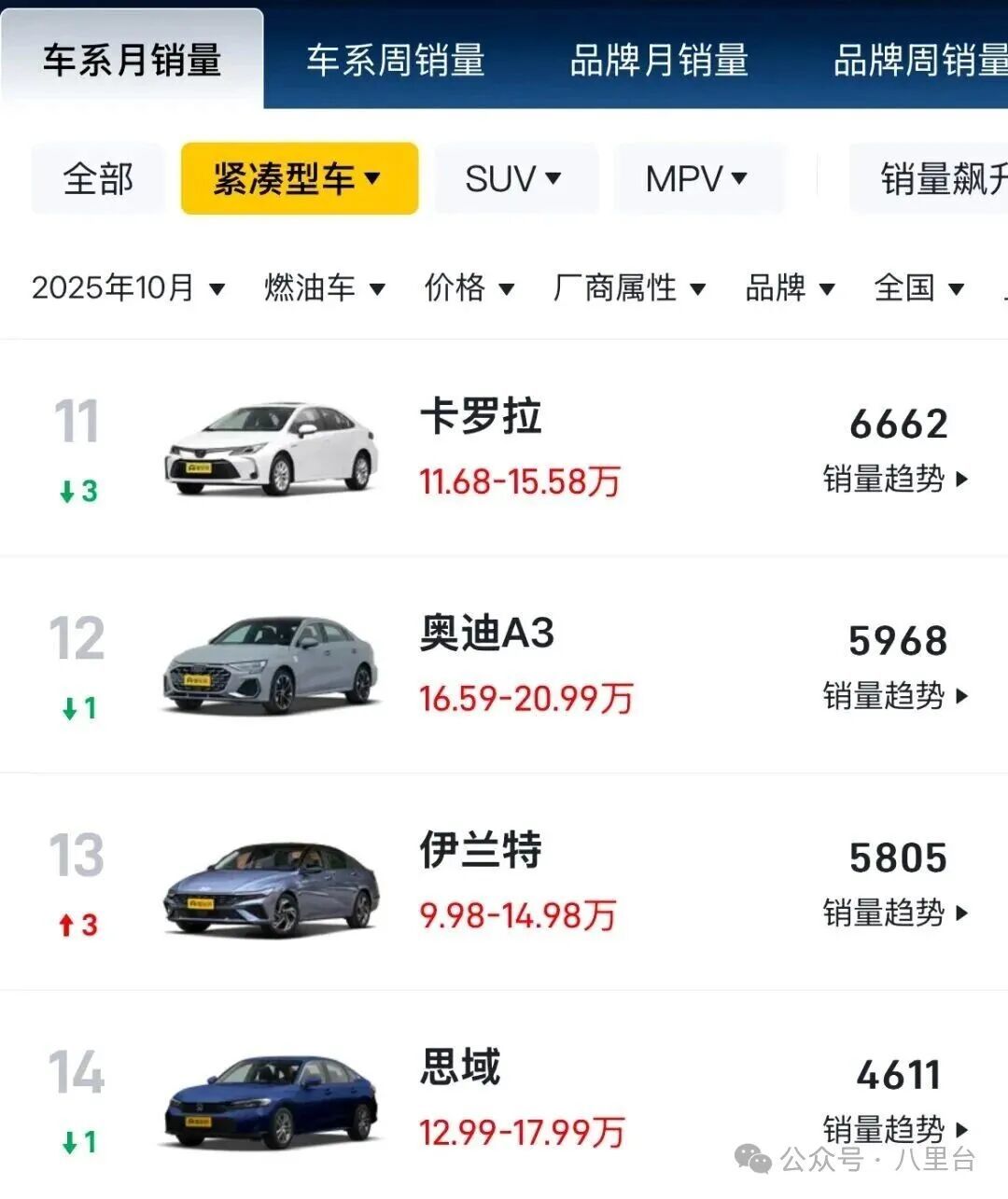
Task: Expand the 厂商属性 filter
Action: click(628, 287)
